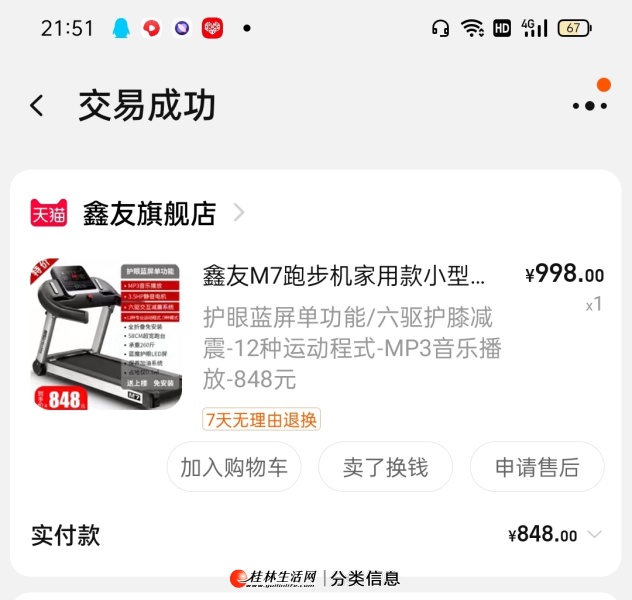Screen dimensions: 632x600
Task: Open the three-dot overflow menu
Action: click(589, 105)
